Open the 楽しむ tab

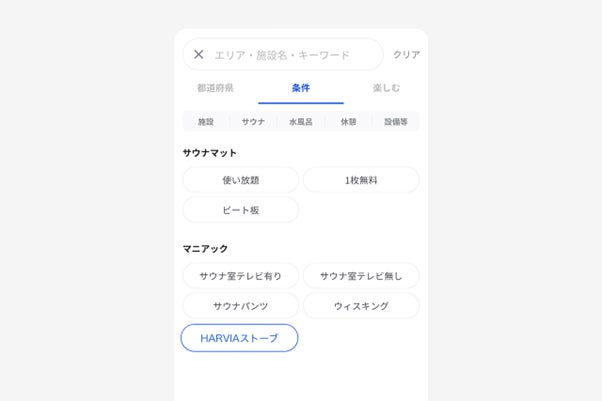click(x=385, y=88)
